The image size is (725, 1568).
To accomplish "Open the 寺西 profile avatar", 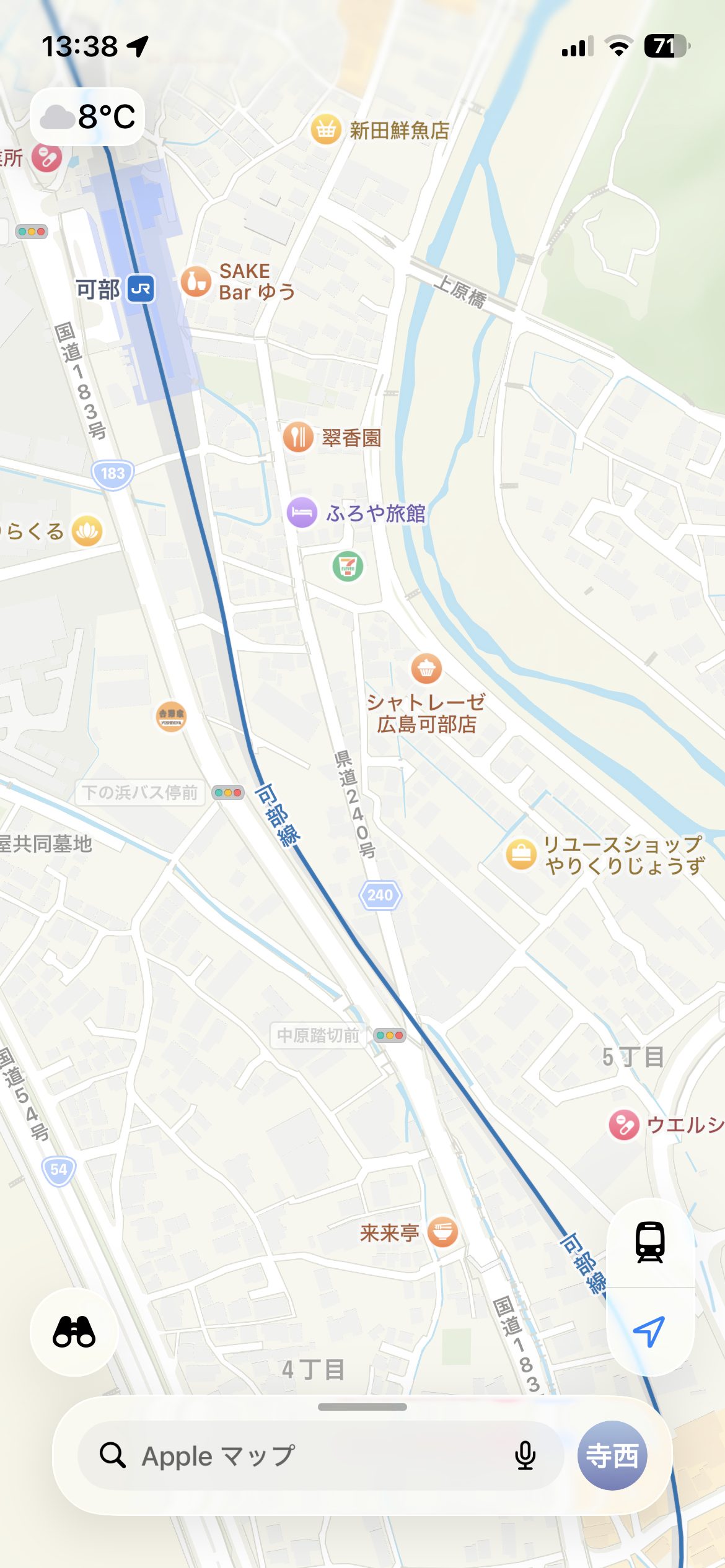I will click(x=612, y=1455).
